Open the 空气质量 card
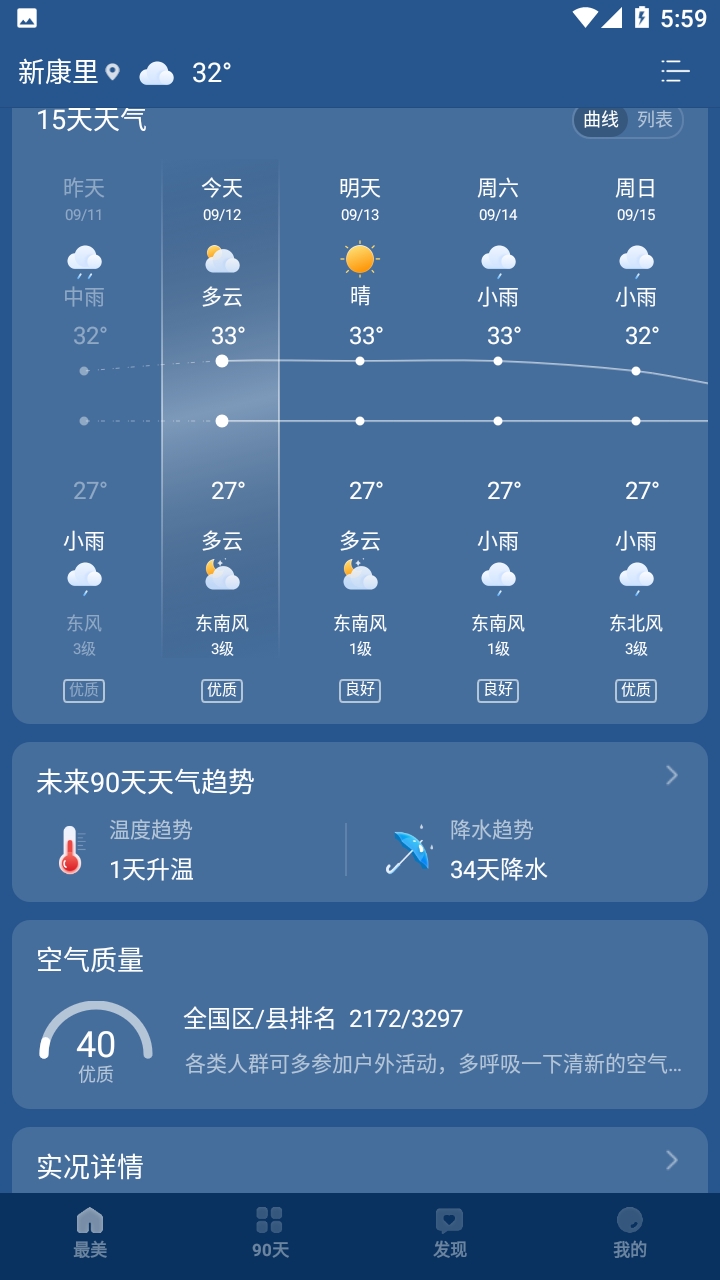720x1280 pixels. 360,1014
